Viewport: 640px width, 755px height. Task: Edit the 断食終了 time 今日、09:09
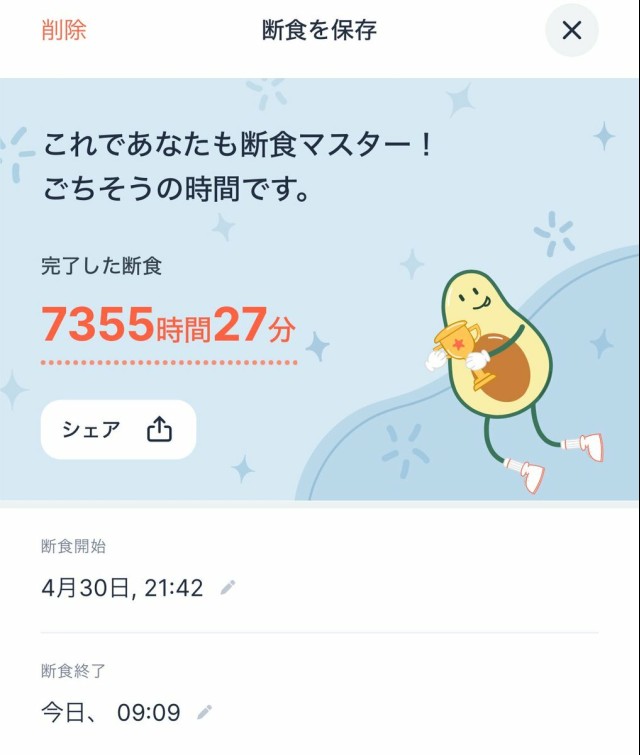point(205,712)
